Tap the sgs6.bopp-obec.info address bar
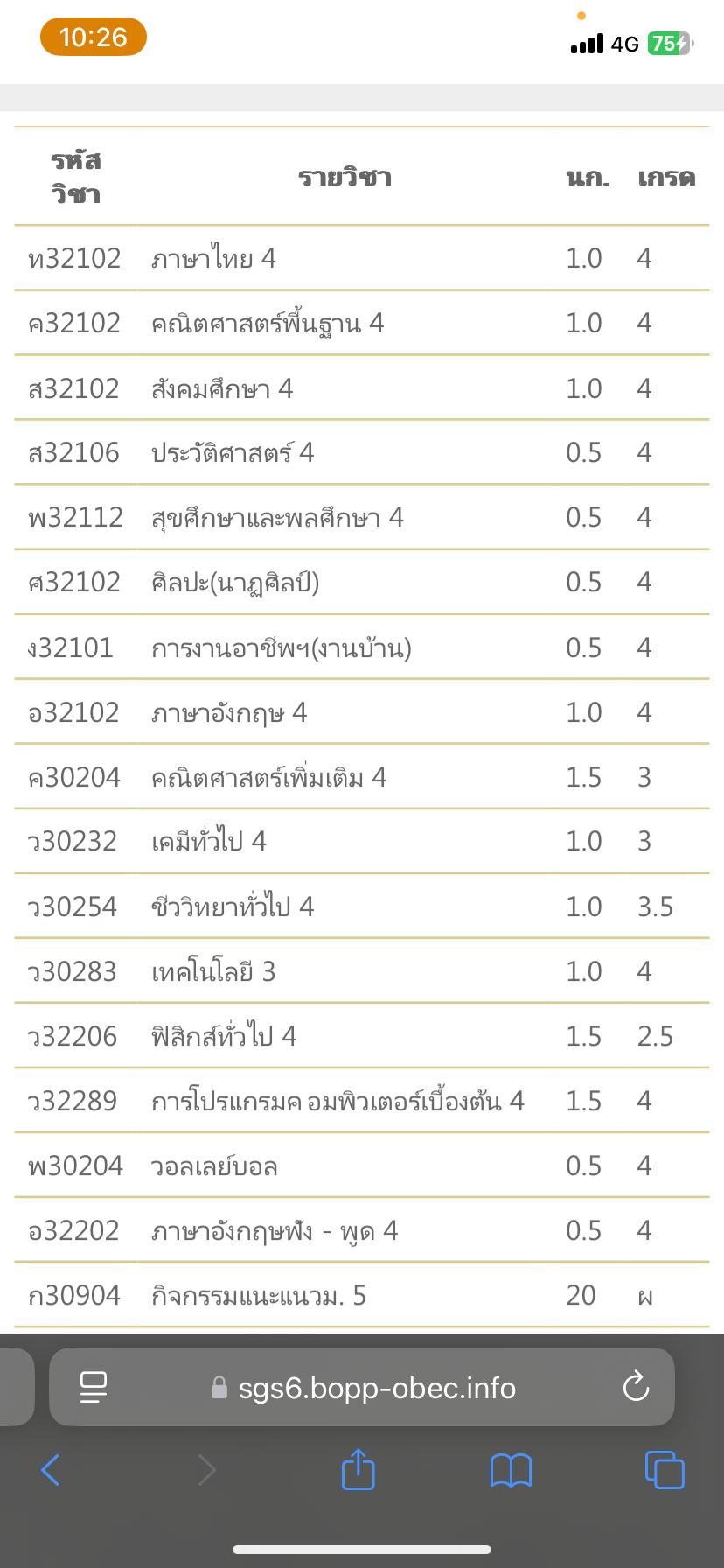The width and height of the screenshot is (724, 1568). pos(362,1387)
